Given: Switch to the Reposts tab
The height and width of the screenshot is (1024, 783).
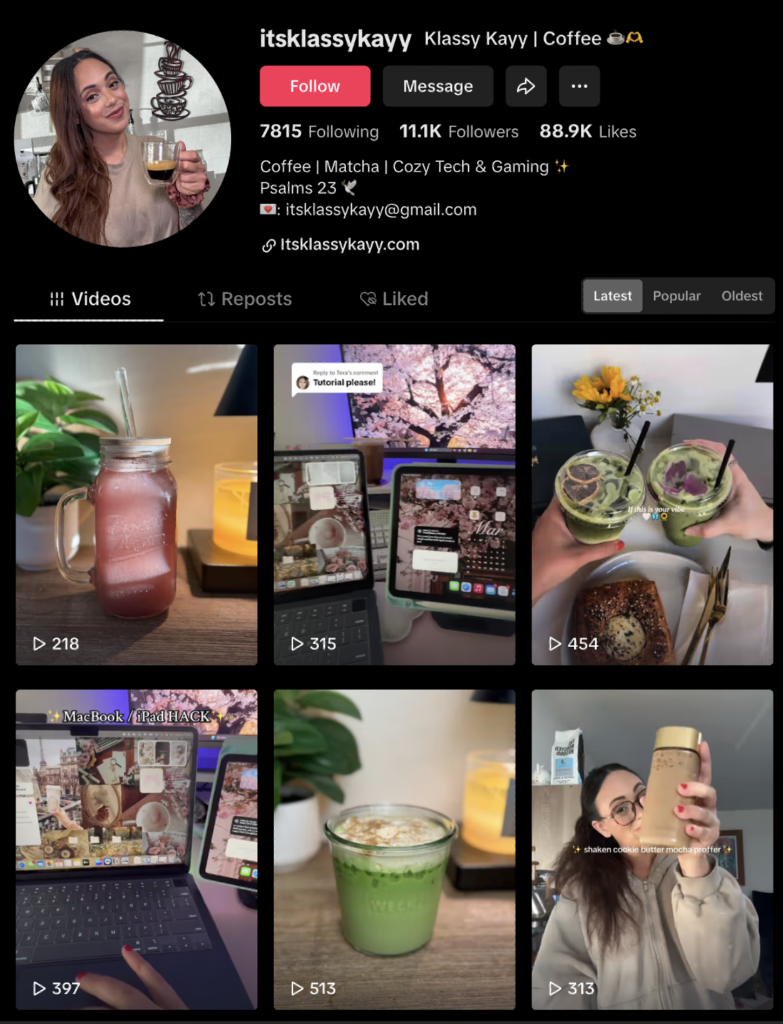Looking at the screenshot, I should click(x=245, y=299).
